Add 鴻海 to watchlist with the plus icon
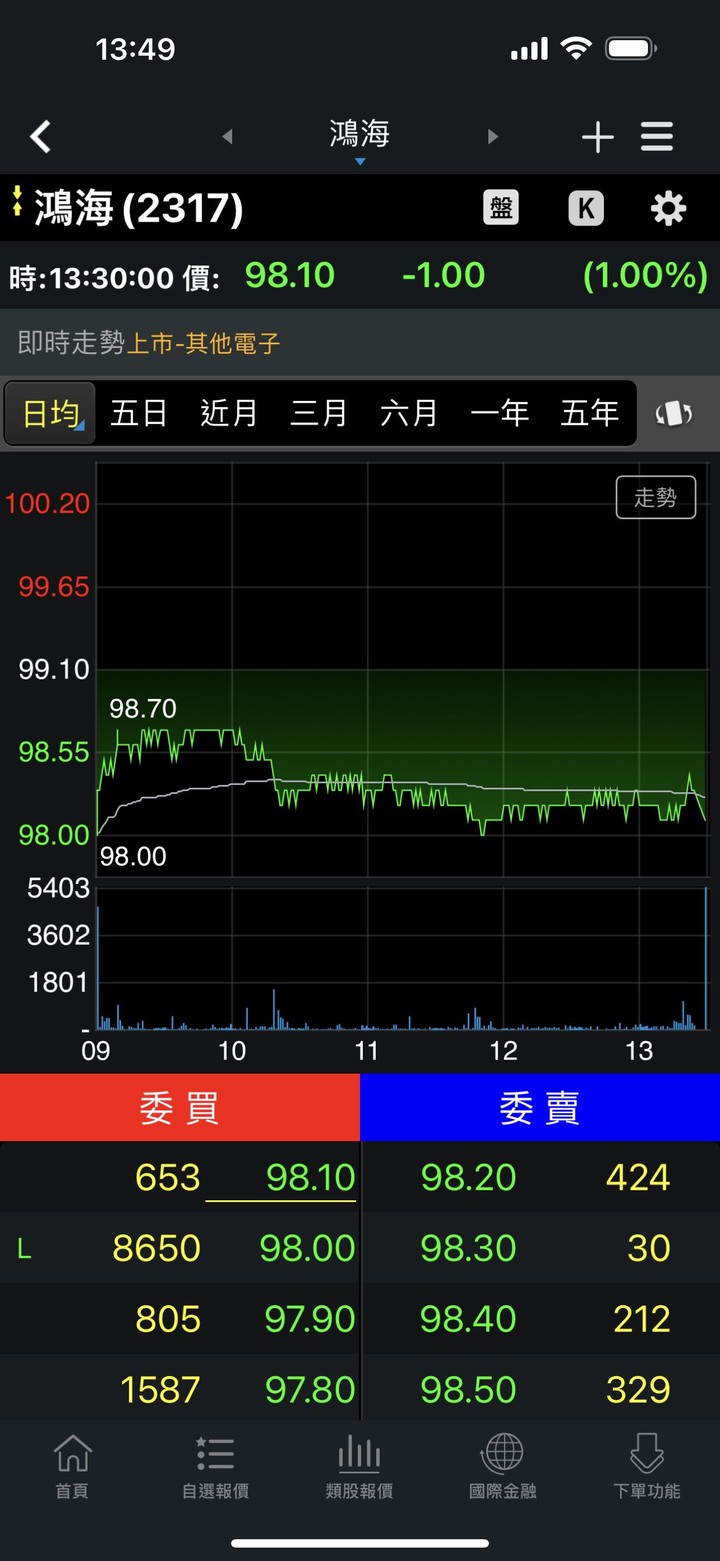The image size is (720, 1561). [x=597, y=136]
